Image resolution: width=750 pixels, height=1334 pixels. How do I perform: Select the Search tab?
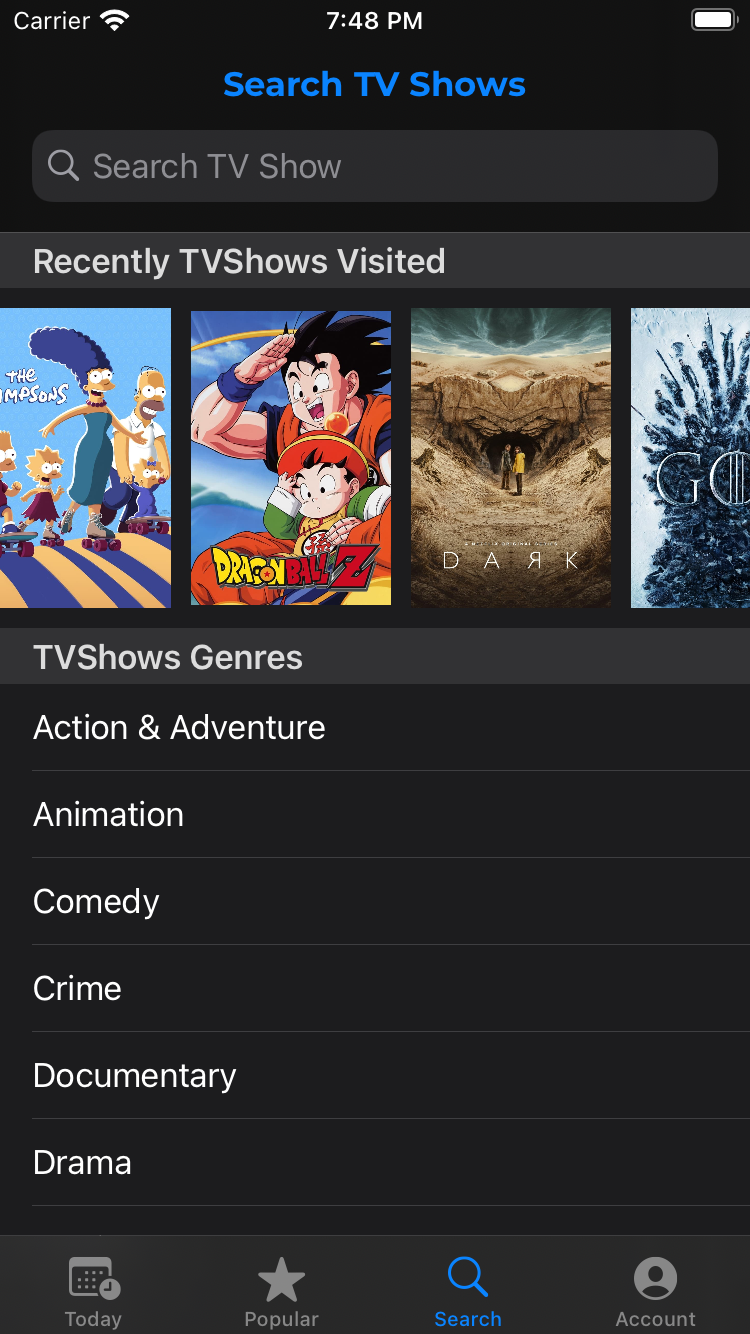(468, 1292)
